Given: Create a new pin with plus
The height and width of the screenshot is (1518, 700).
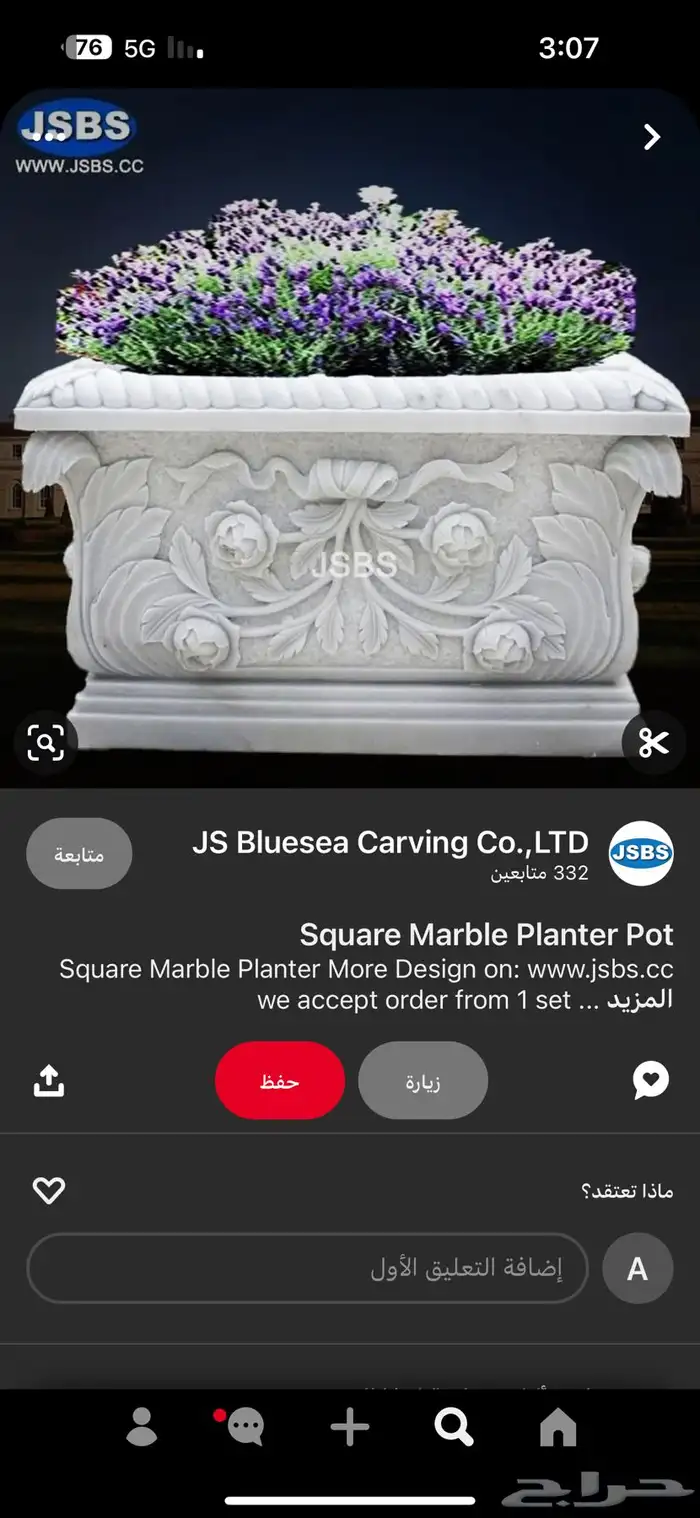Looking at the screenshot, I should tap(350, 1427).
